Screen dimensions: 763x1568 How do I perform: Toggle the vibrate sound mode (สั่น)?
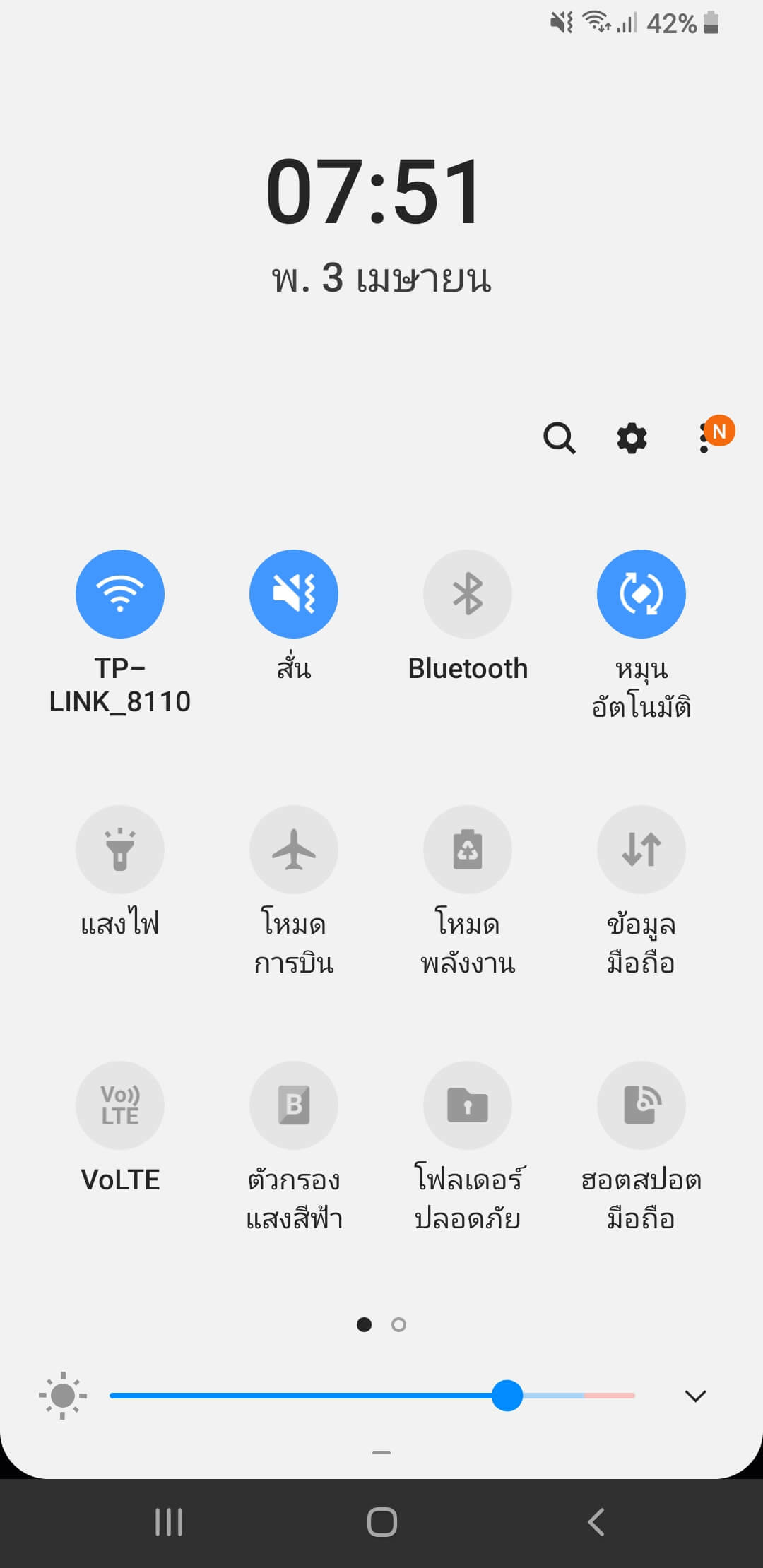[x=294, y=594]
